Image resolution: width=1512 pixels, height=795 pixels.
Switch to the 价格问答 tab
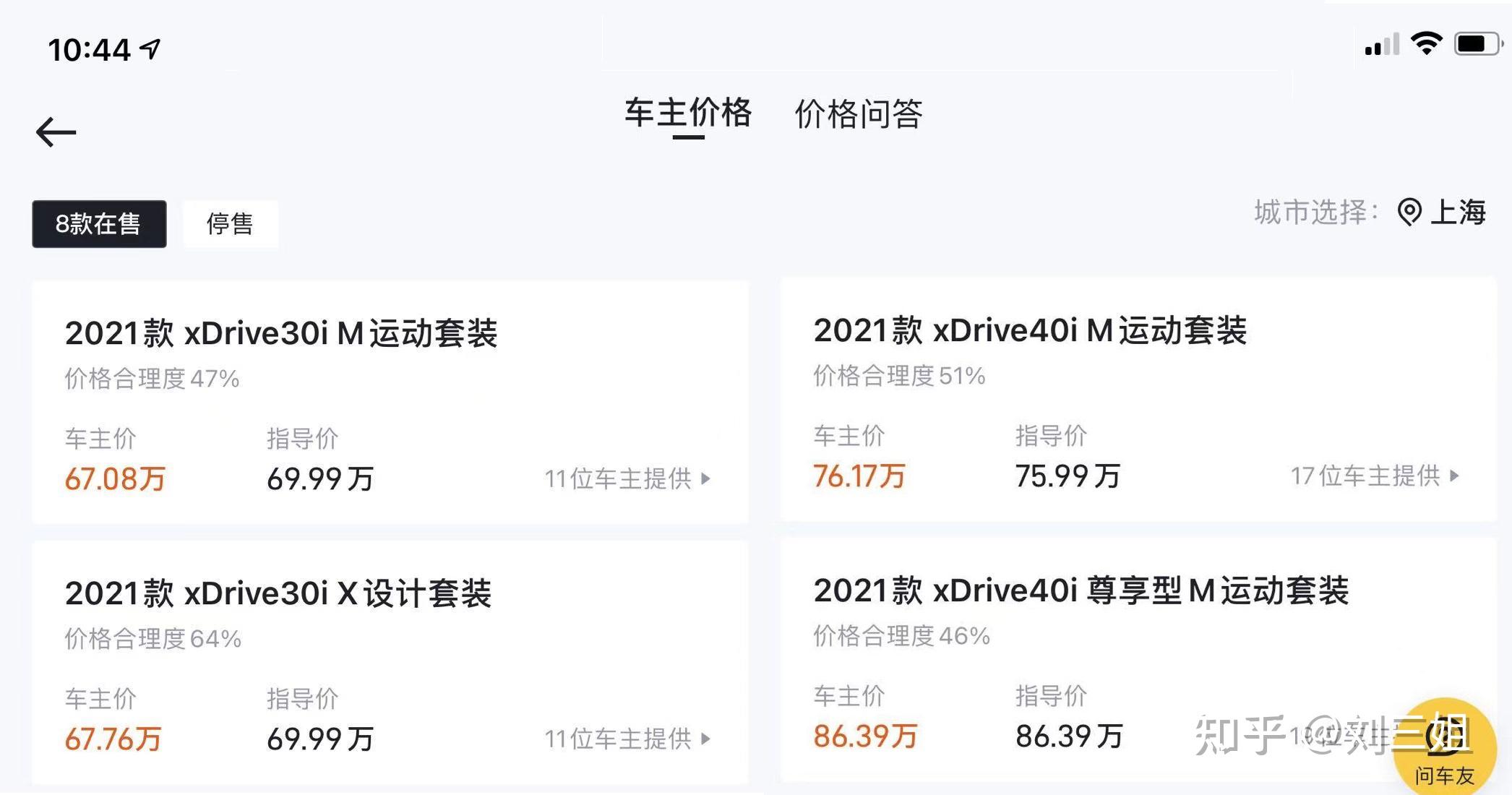(x=858, y=114)
